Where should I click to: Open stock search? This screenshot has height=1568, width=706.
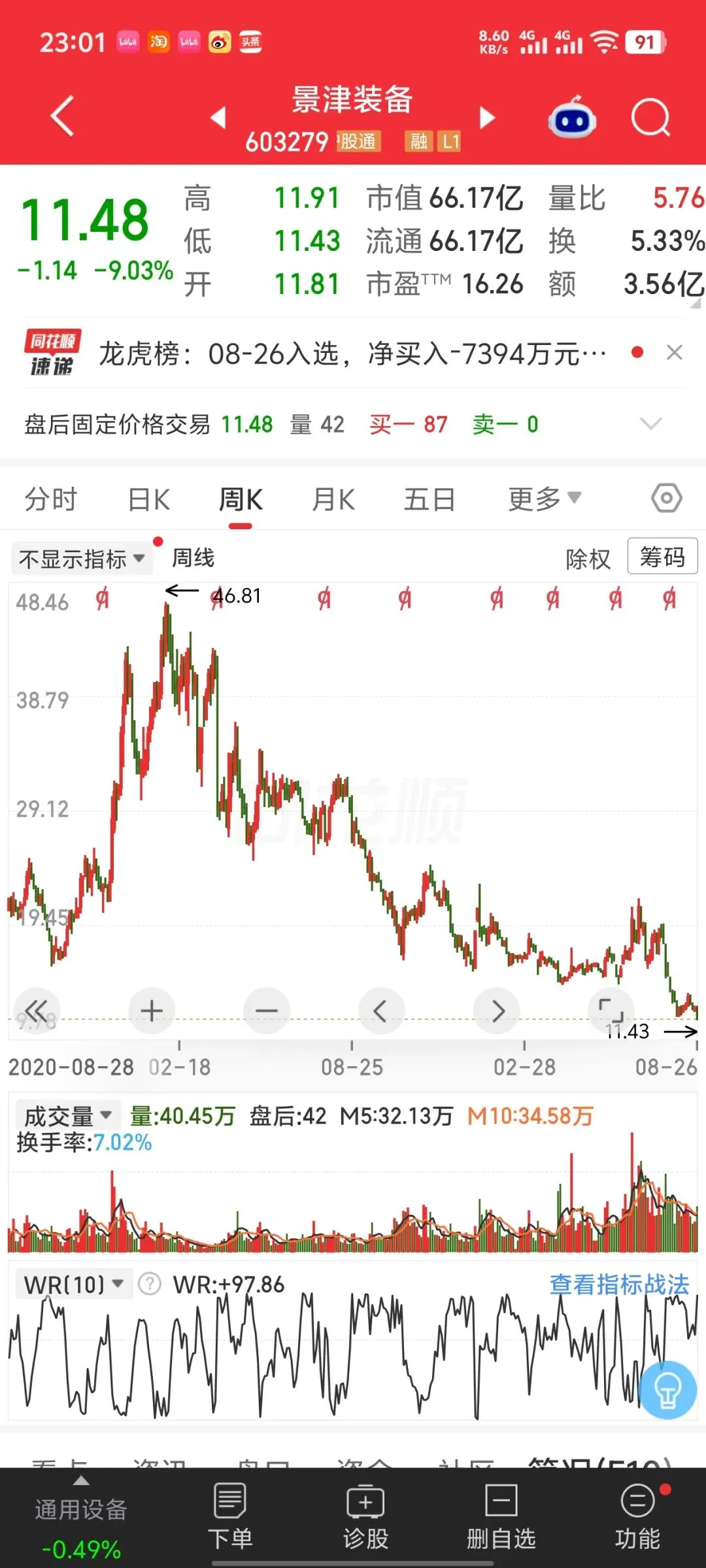coord(650,118)
